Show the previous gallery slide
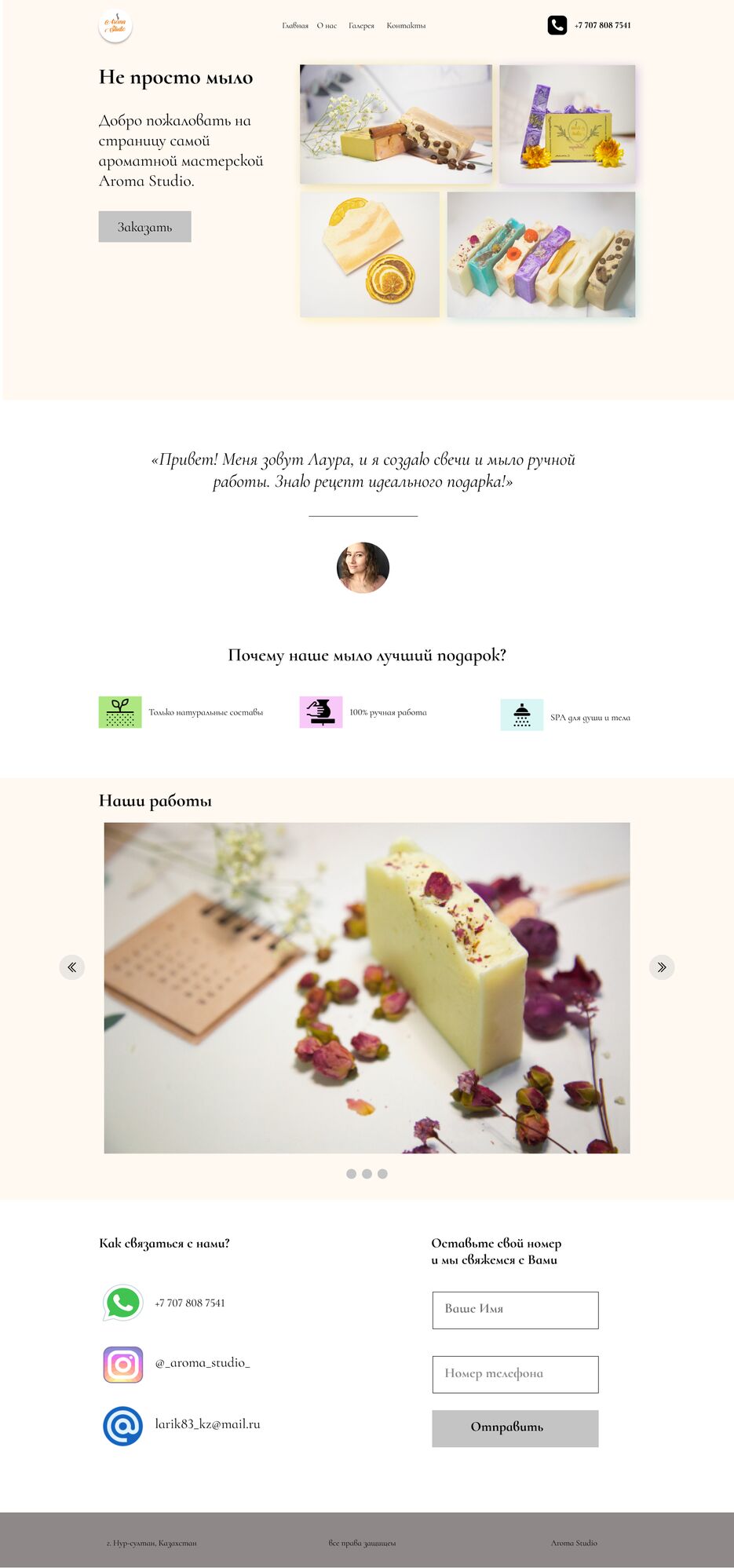 click(72, 967)
